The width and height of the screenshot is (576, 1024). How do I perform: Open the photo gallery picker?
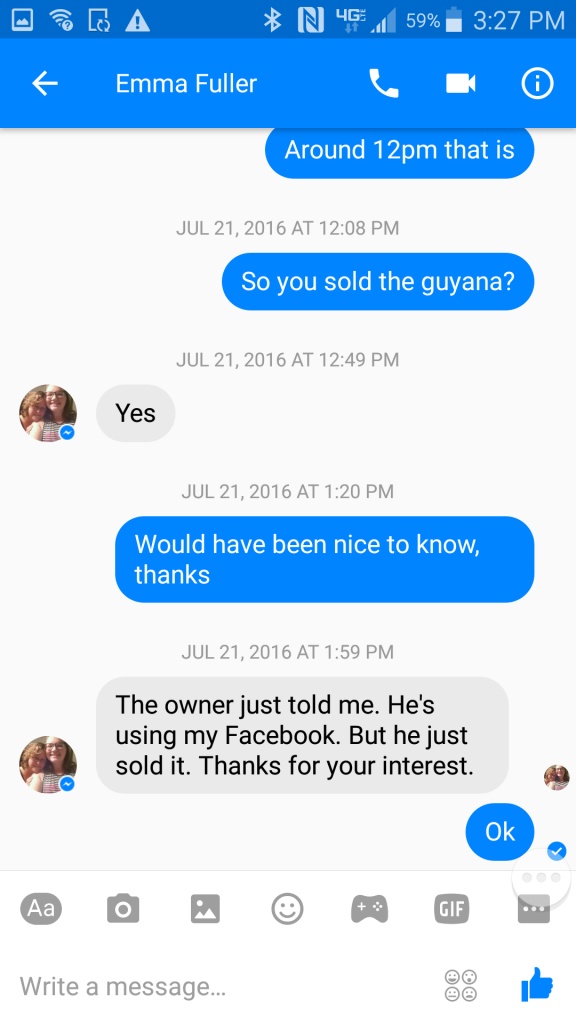tap(205, 908)
